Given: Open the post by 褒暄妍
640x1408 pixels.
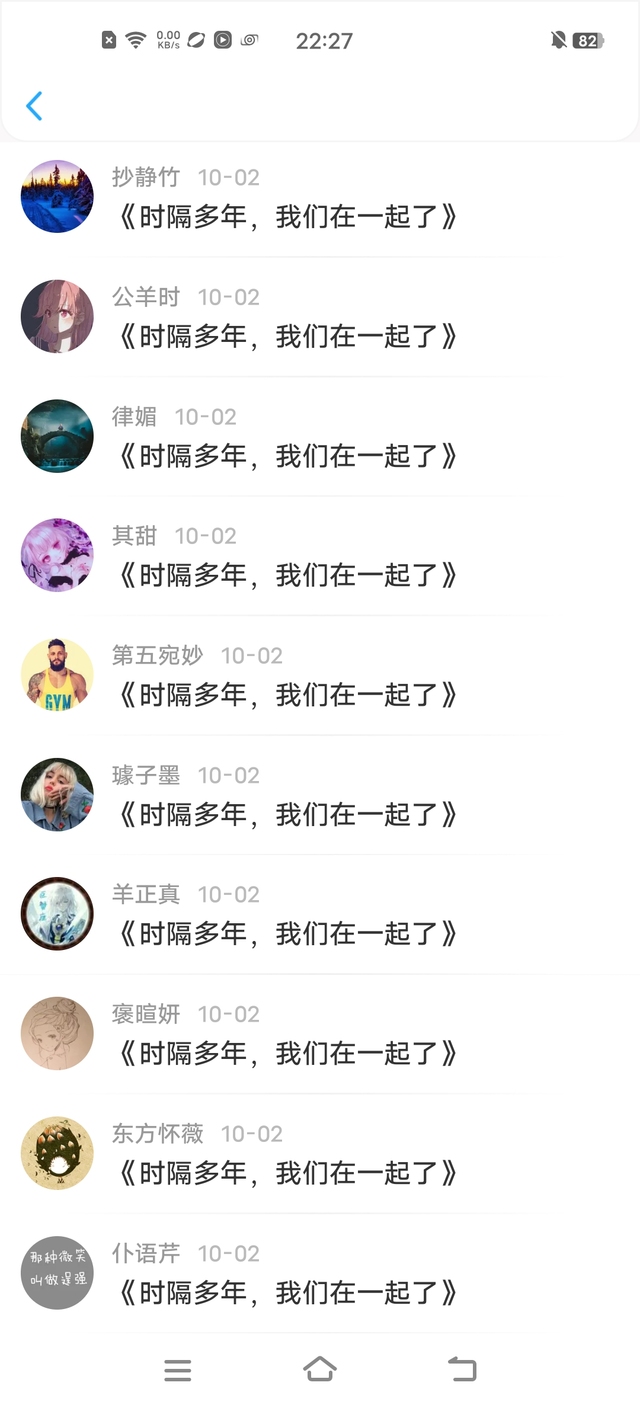Looking at the screenshot, I should (288, 1053).
